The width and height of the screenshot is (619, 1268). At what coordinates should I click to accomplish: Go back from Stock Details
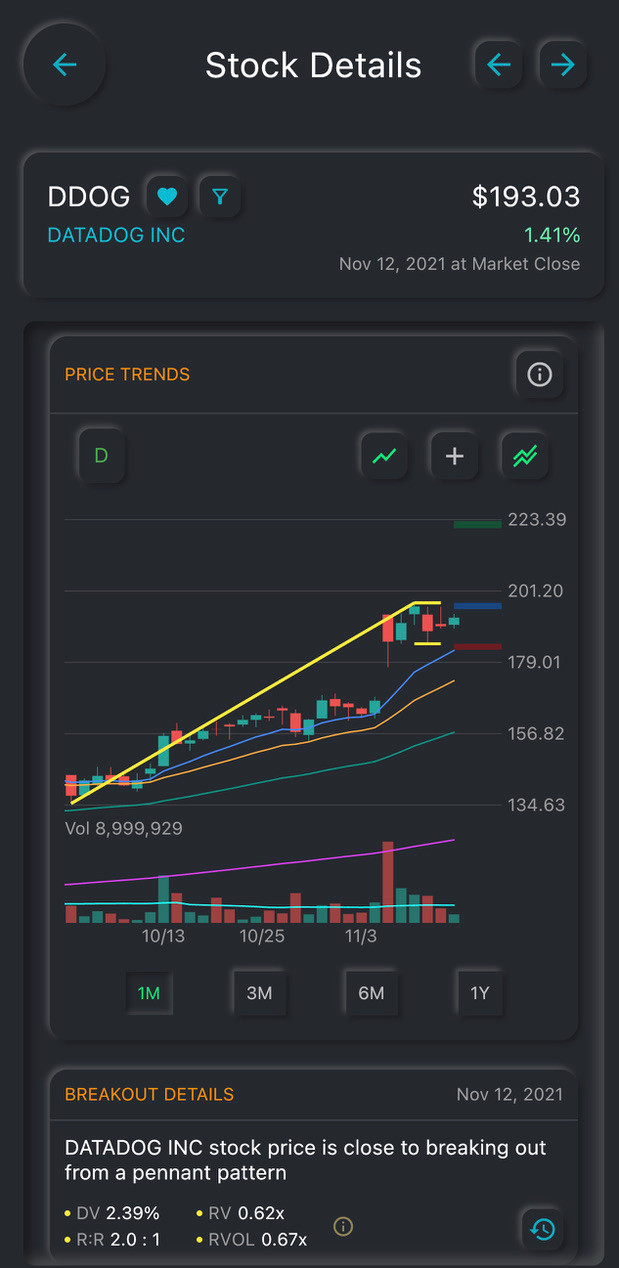click(64, 65)
